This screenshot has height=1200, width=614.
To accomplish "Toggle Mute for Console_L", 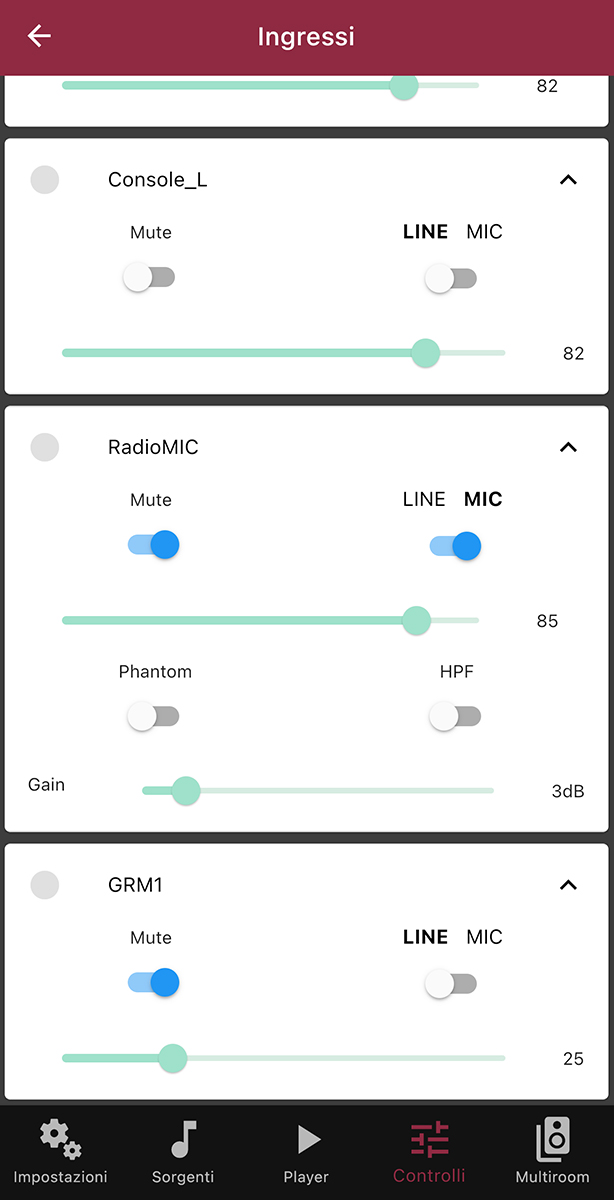I will tap(150, 278).
